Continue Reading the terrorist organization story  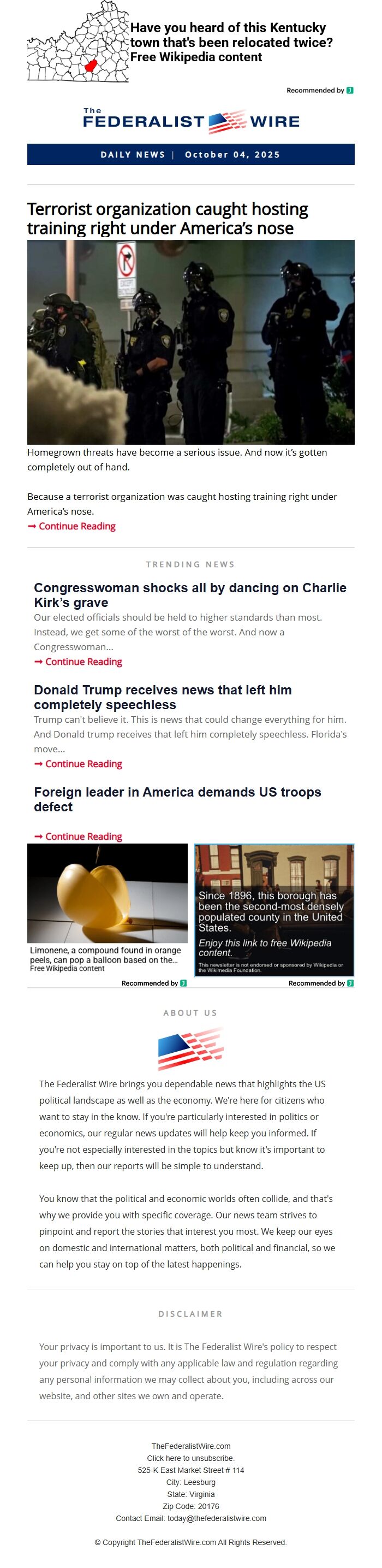tap(76, 526)
